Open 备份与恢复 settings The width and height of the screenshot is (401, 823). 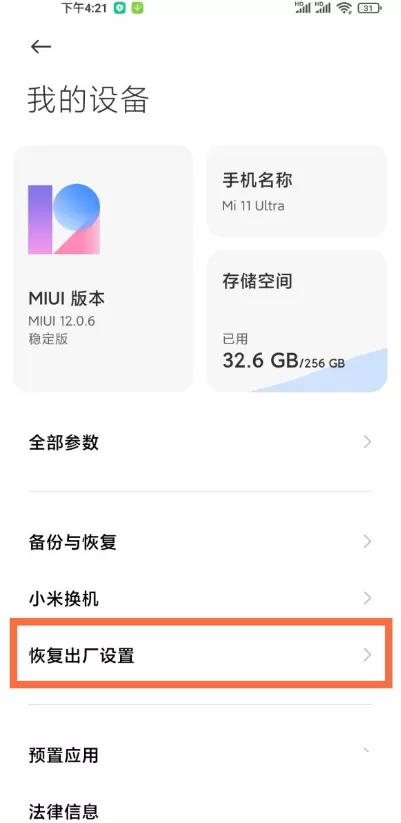(x=200, y=542)
